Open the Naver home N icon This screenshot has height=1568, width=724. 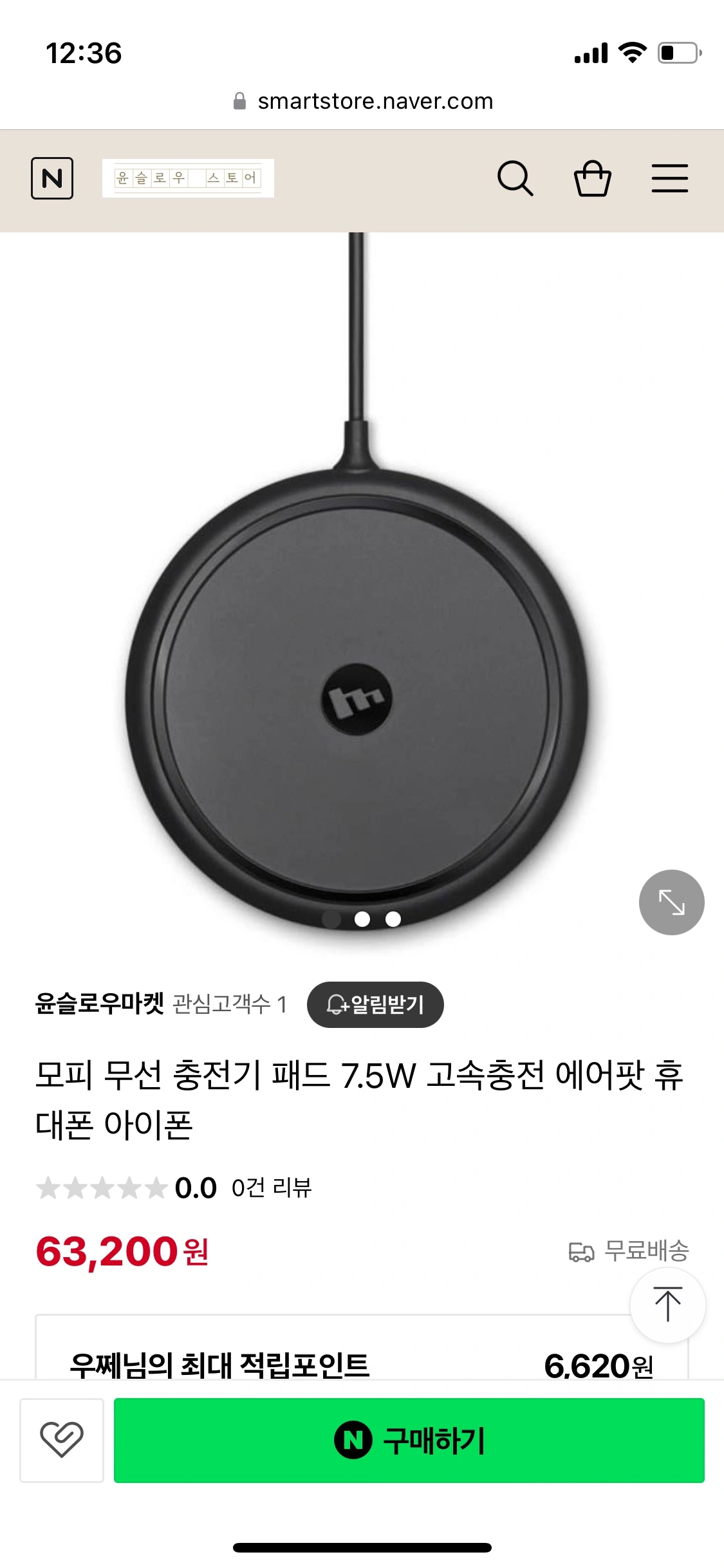[52, 178]
